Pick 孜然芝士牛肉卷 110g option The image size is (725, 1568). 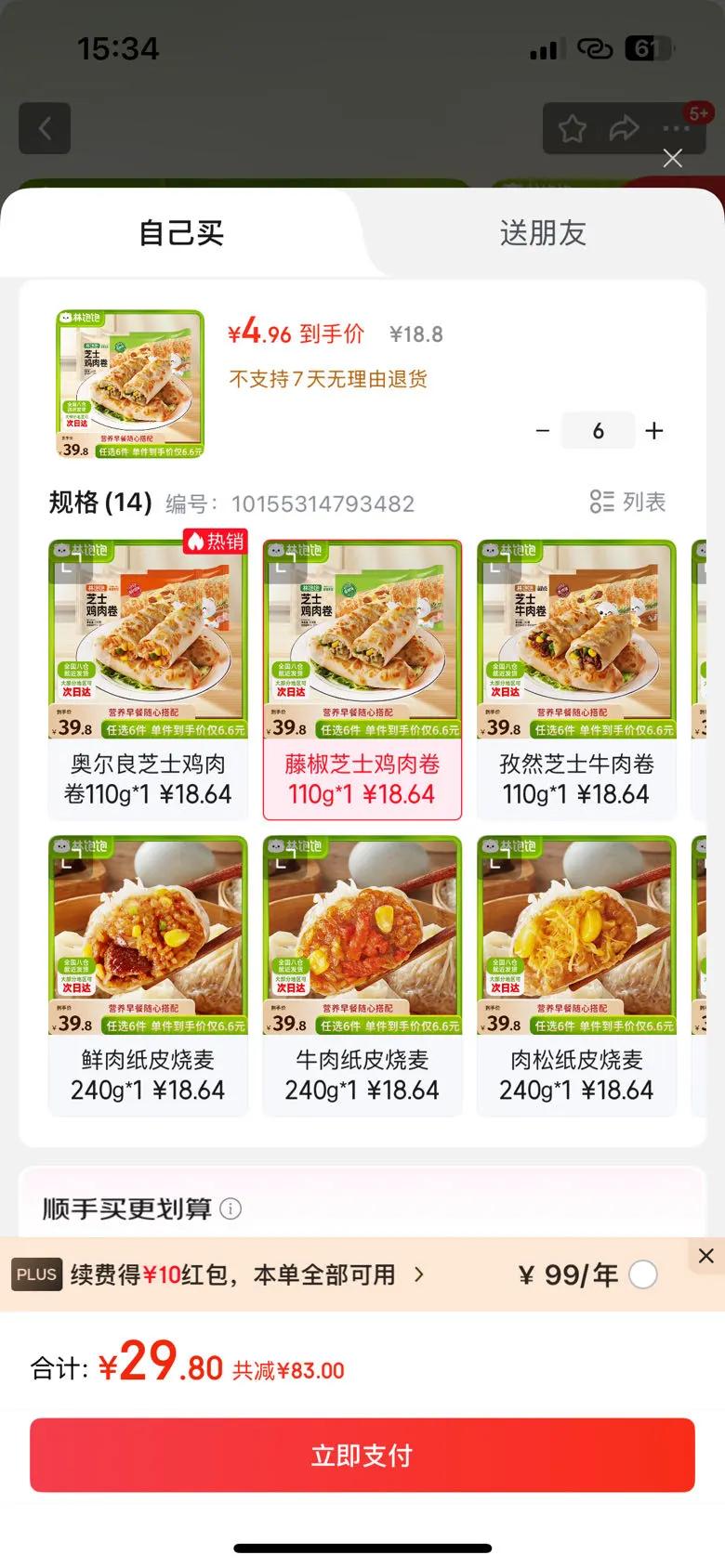click(576, 679)
